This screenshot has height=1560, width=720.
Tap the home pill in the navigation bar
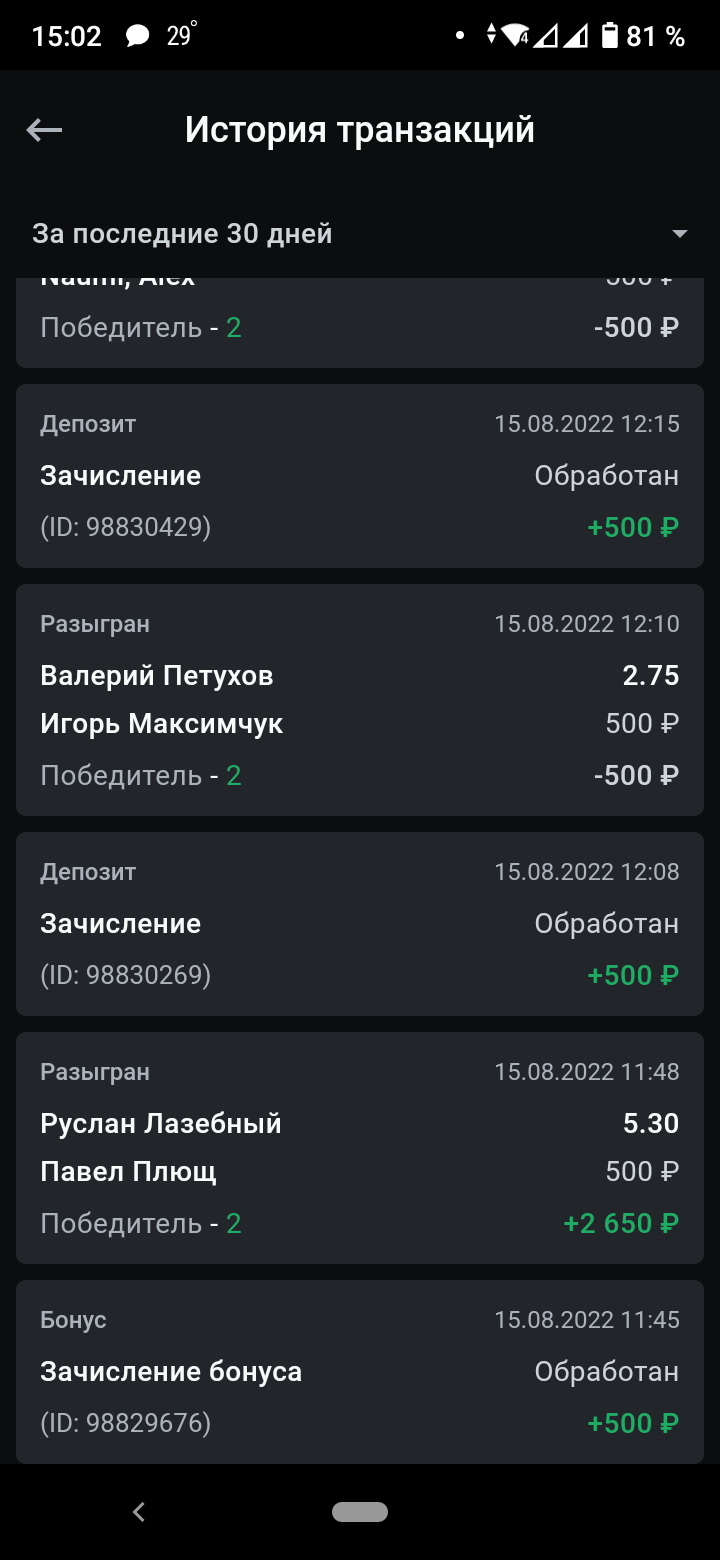pyautogui.click(x=360, y=1512)
